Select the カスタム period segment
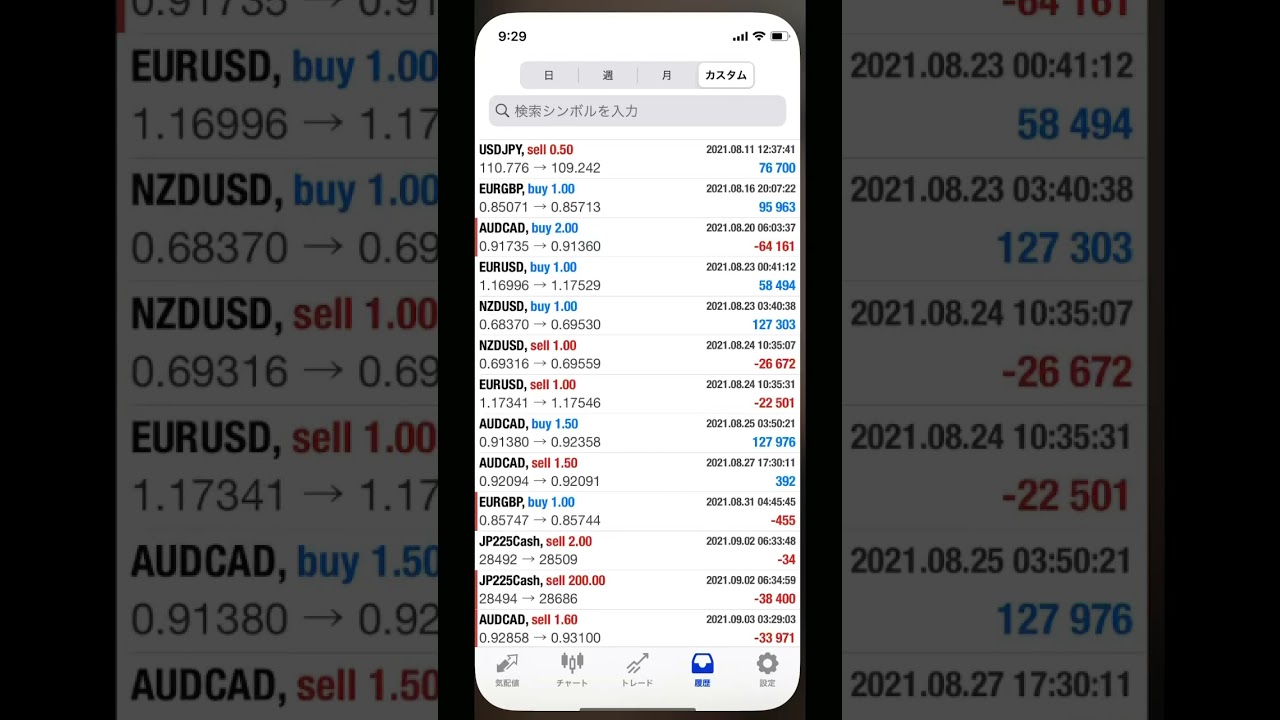Image resolution: width=1280 pixels, height=720 pixels. click(x=725, y=76)
